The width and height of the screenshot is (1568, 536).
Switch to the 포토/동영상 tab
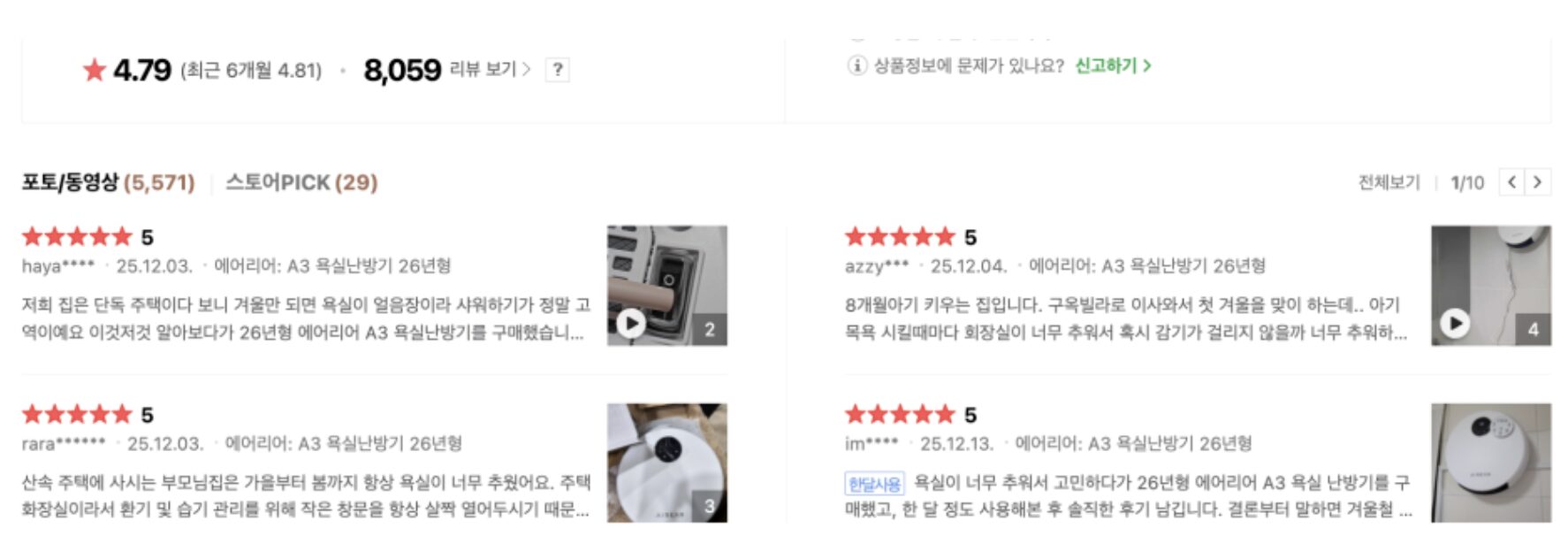pyautogui.click(x=108, y=182)
